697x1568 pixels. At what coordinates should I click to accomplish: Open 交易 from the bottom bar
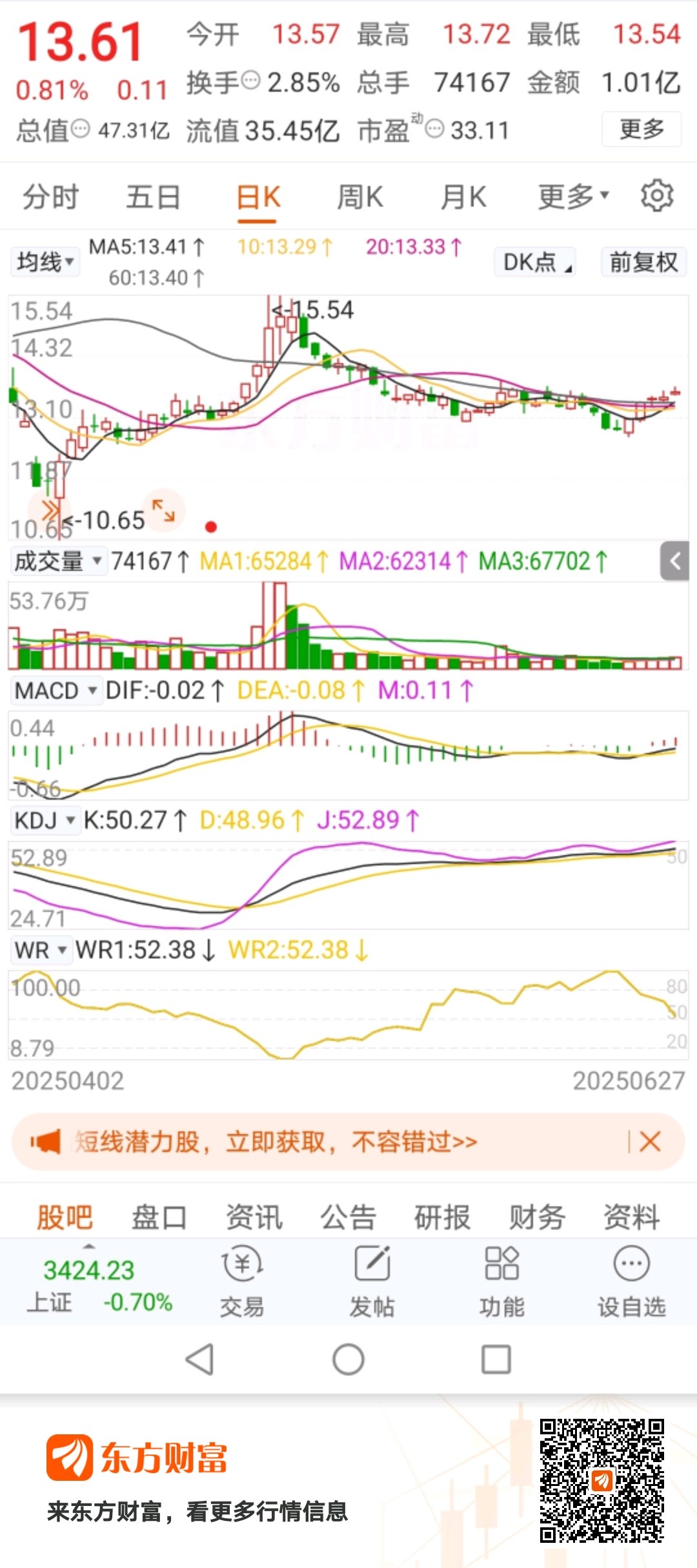click(242, 1283)
